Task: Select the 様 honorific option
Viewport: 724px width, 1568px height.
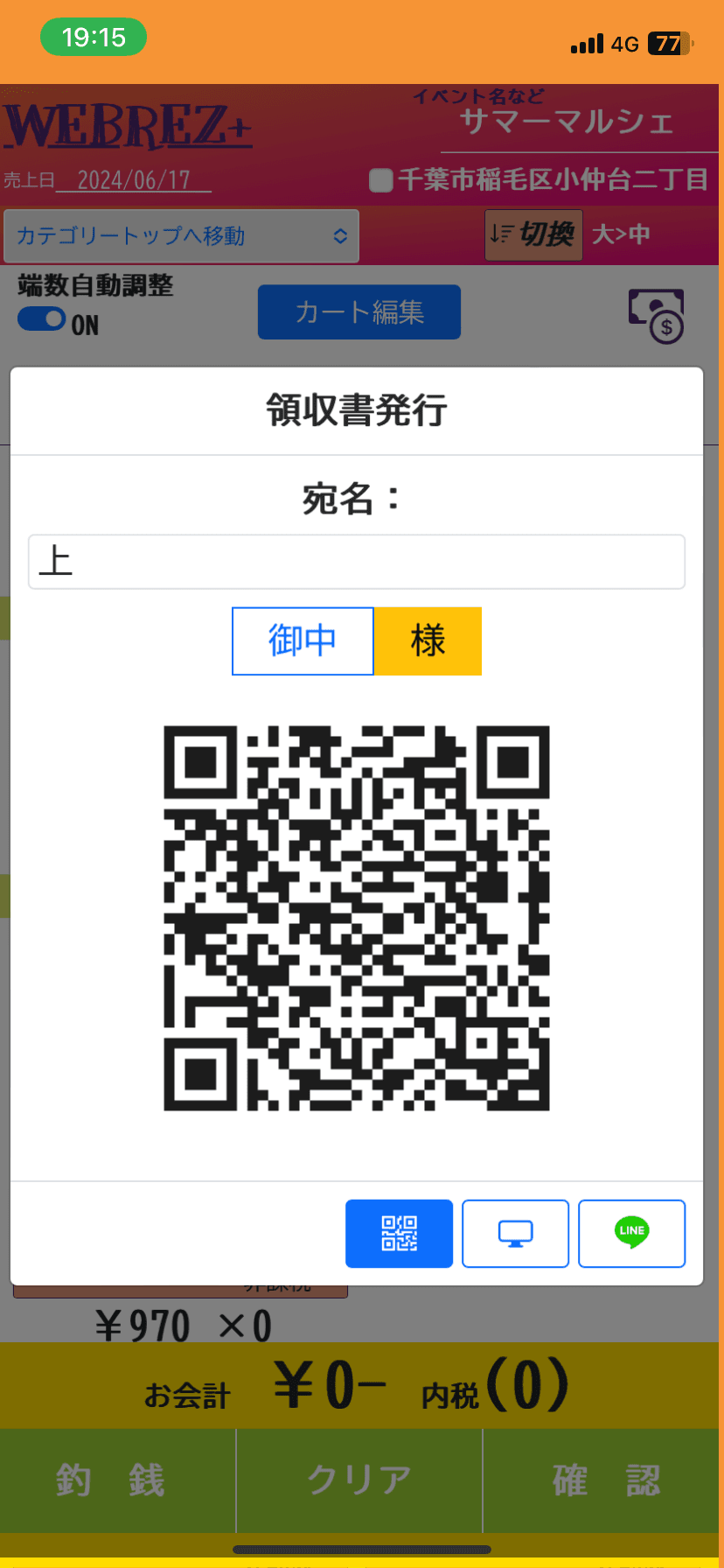Action: [x=428, y=641]
